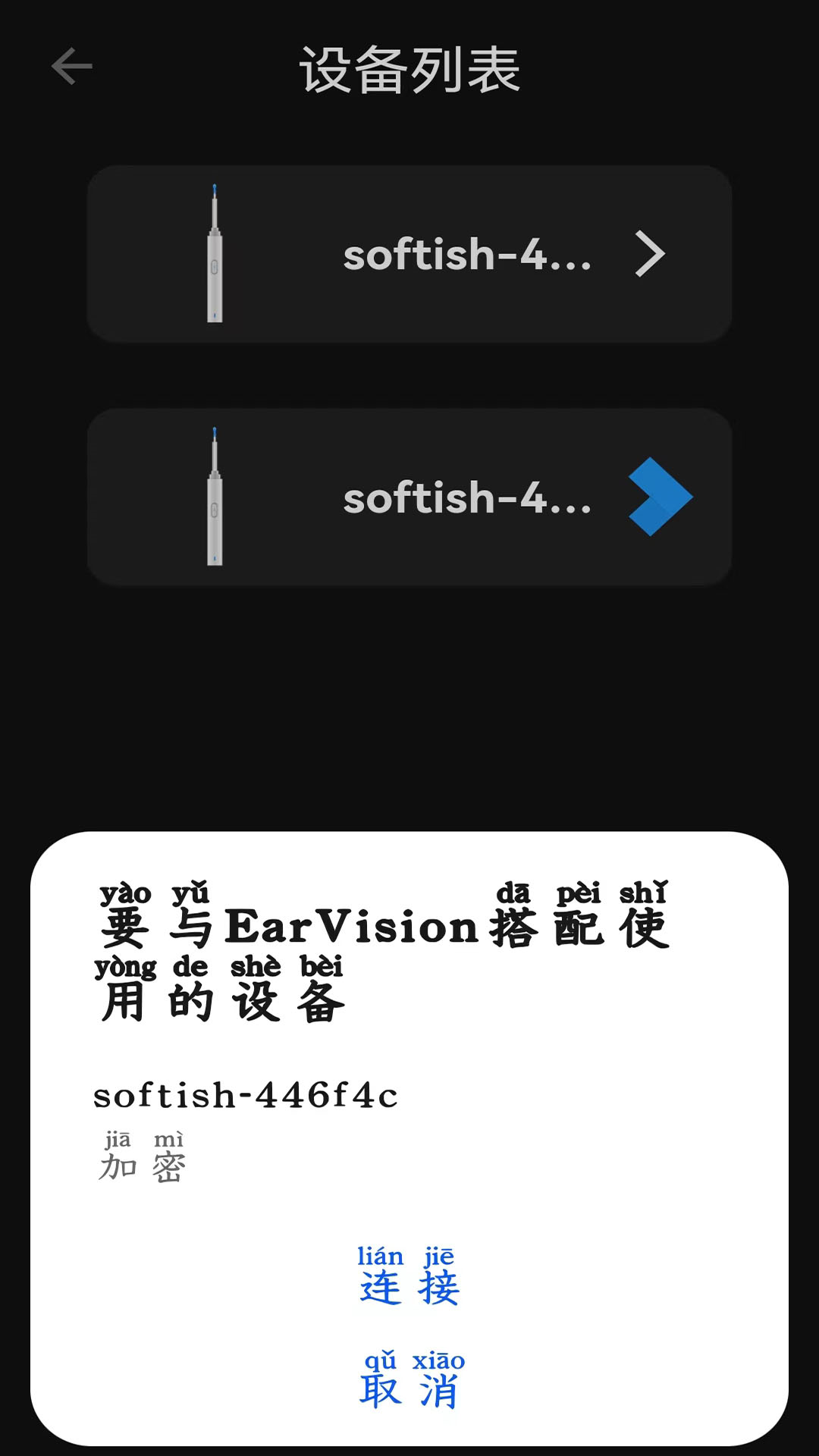Click the ear scope thumbnail on second device

215,497
